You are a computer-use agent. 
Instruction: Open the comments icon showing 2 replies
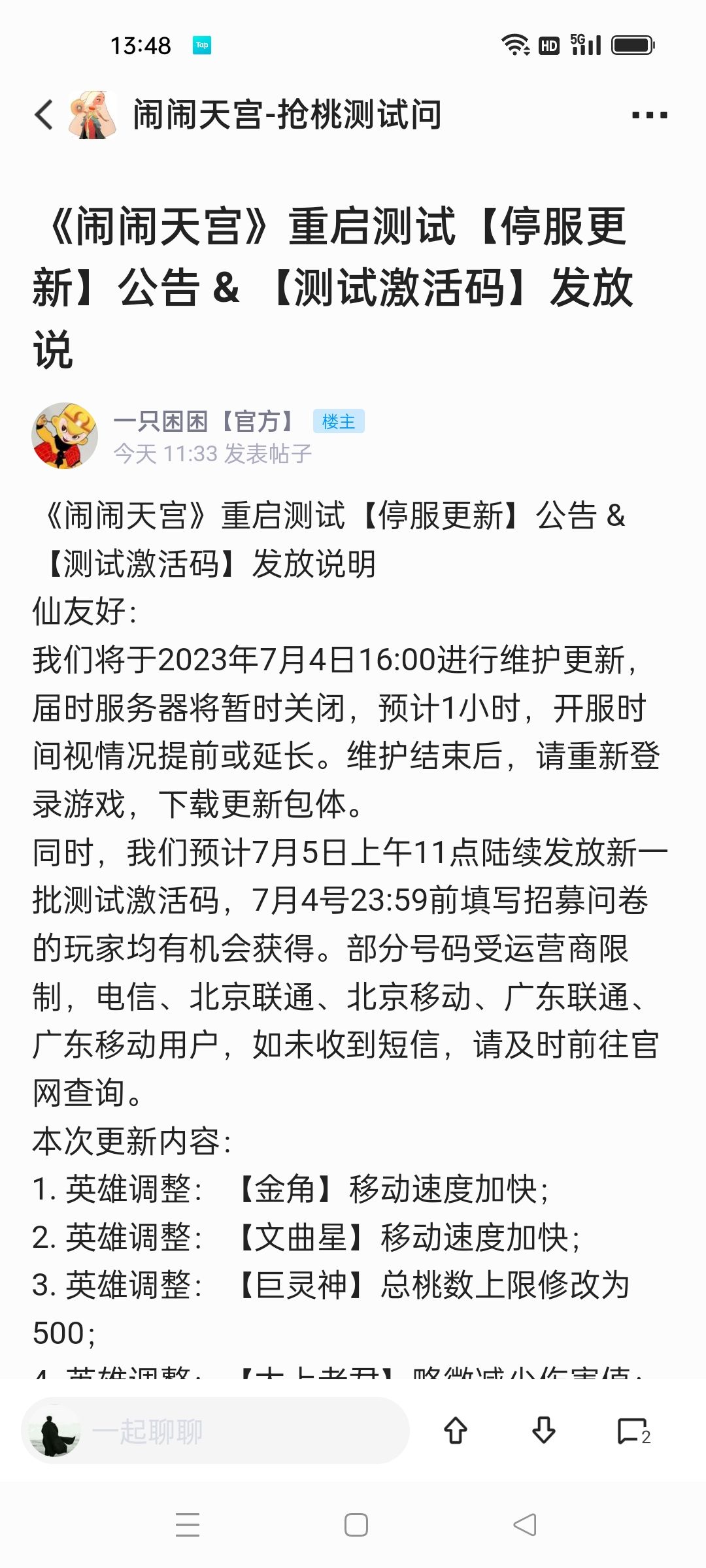(633, 1431)
